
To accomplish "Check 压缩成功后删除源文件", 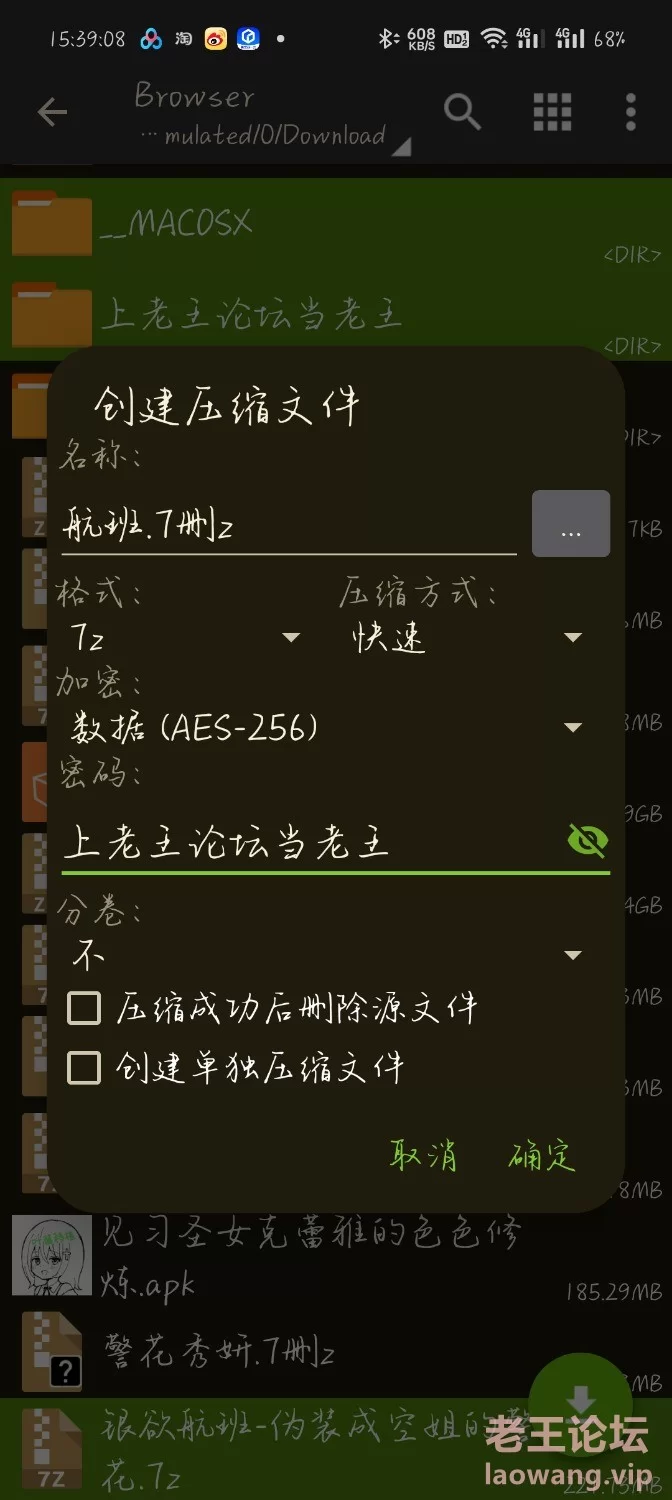I will point(272,1008).
